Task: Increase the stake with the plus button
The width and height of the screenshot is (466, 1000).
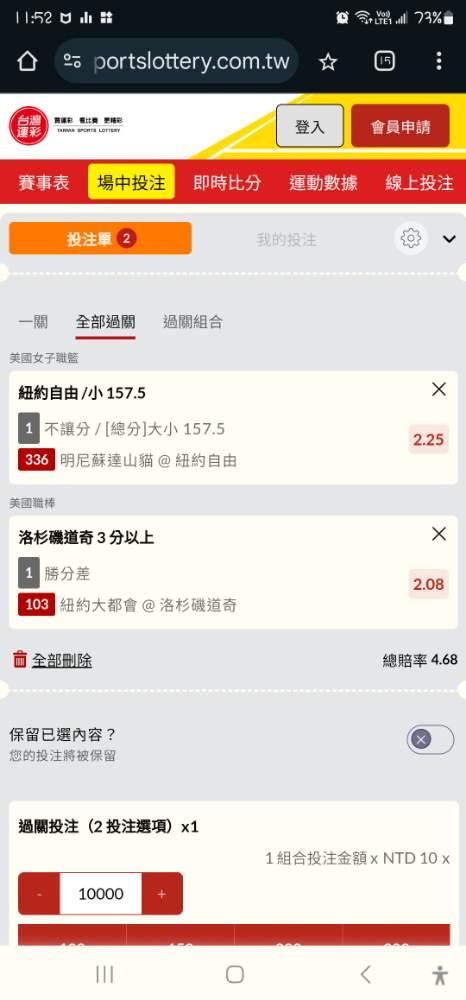Action: point(162,894)
